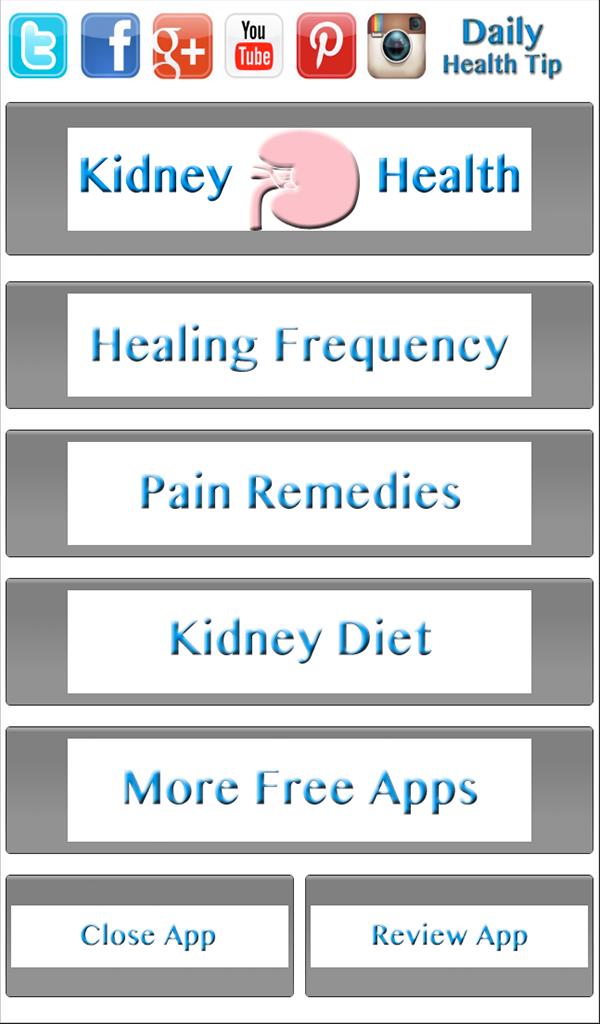
Task: Browse More Free Apps
Action: pyautogui.click(x=299, y=789)
